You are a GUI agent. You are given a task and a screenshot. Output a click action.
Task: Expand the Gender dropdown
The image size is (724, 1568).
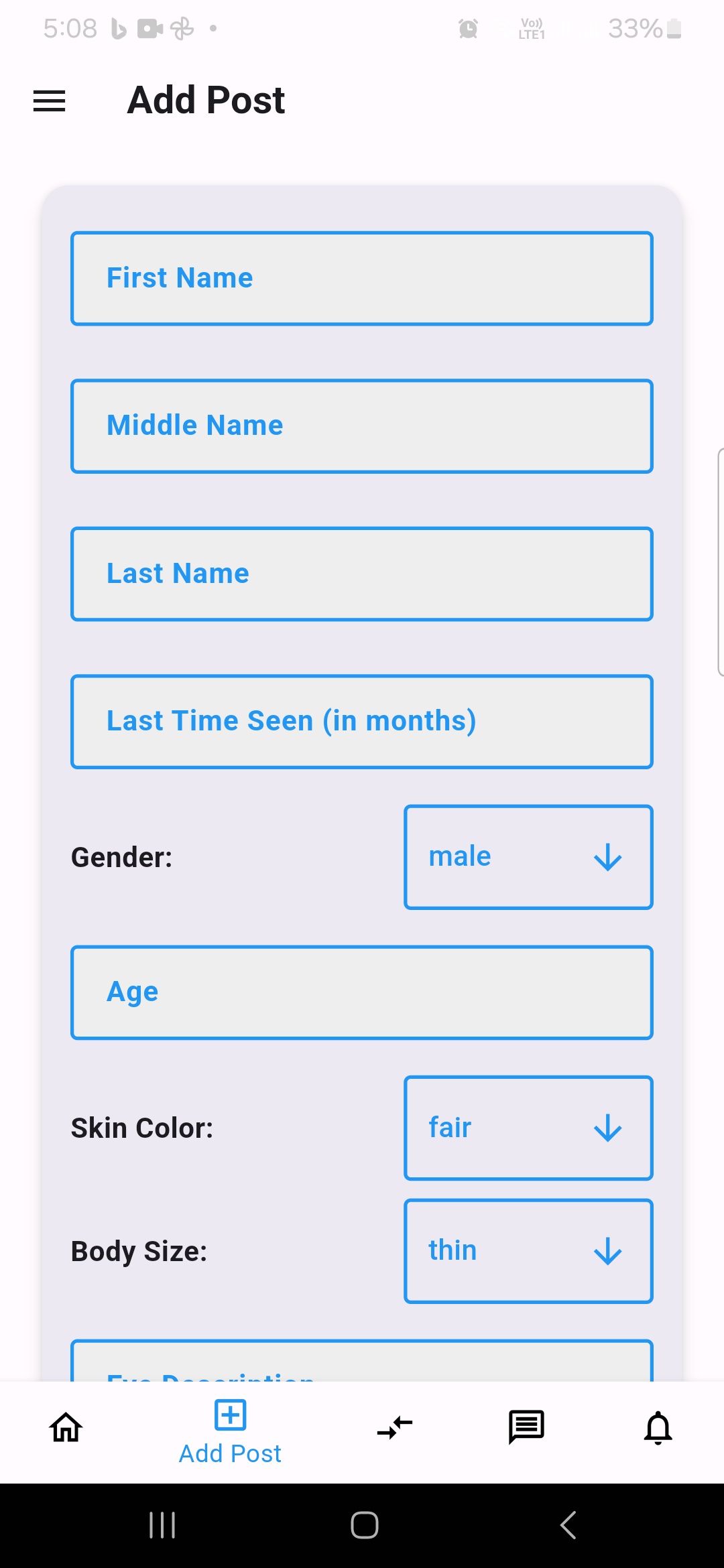(x=528, y=857)
